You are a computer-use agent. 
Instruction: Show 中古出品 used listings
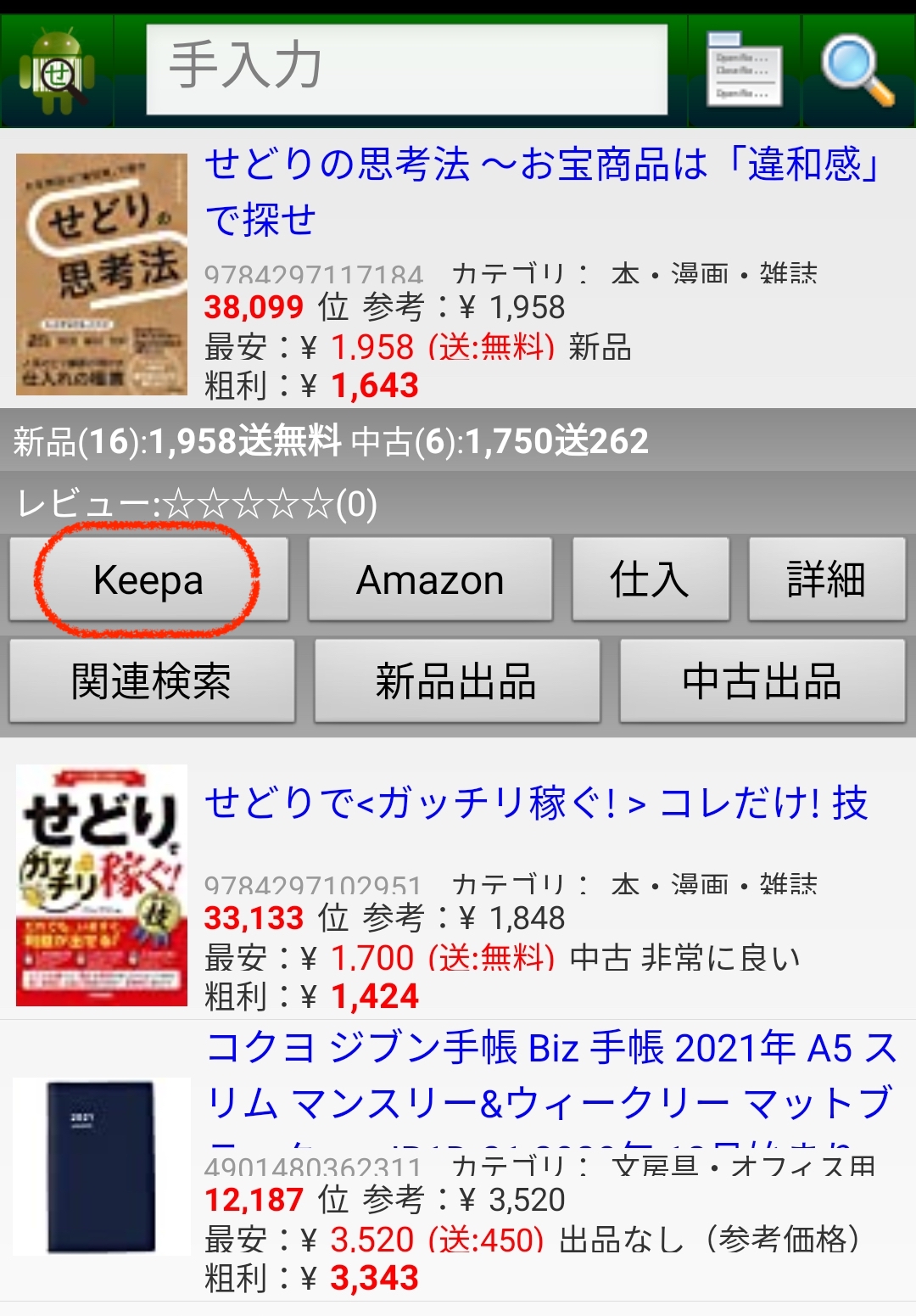762,681
